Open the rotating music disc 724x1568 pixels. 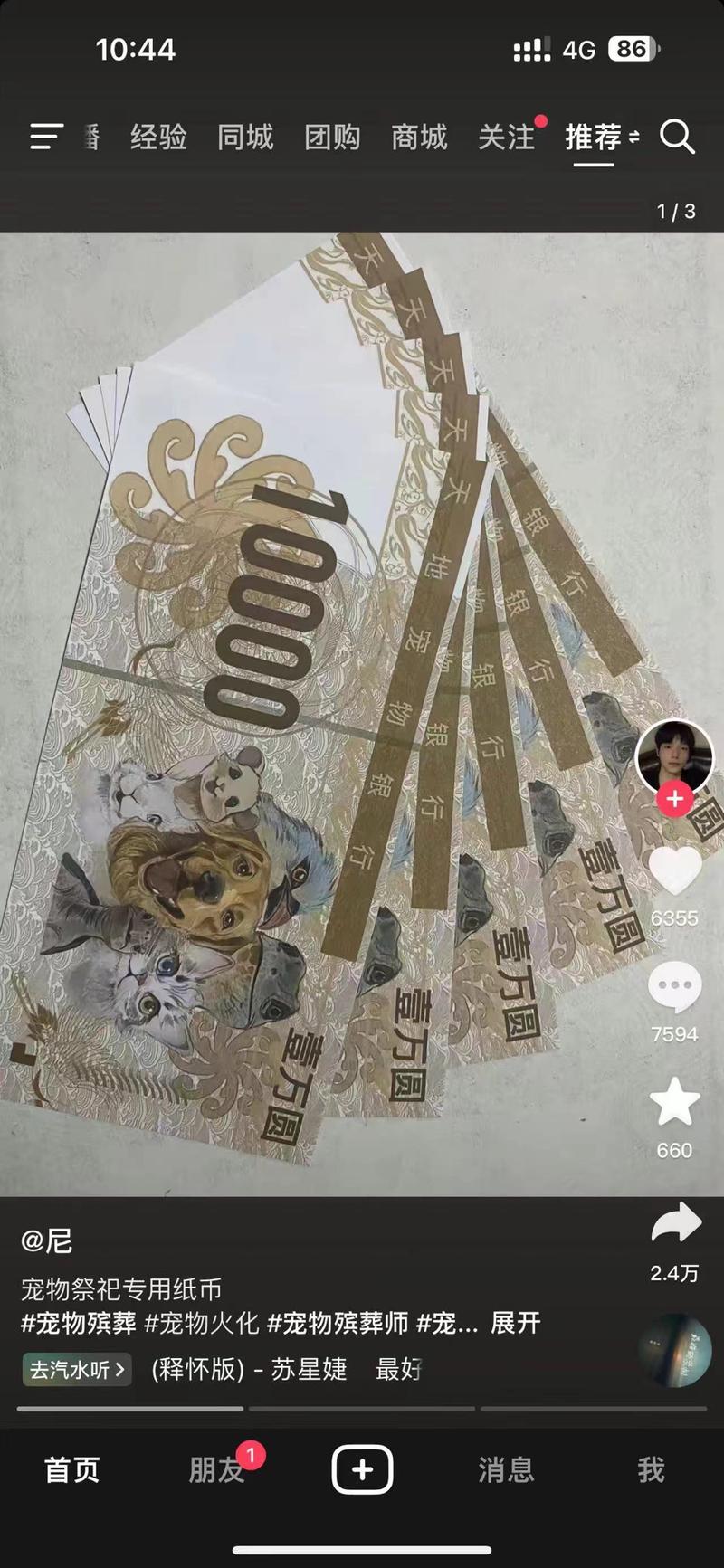coord(675,1351)
